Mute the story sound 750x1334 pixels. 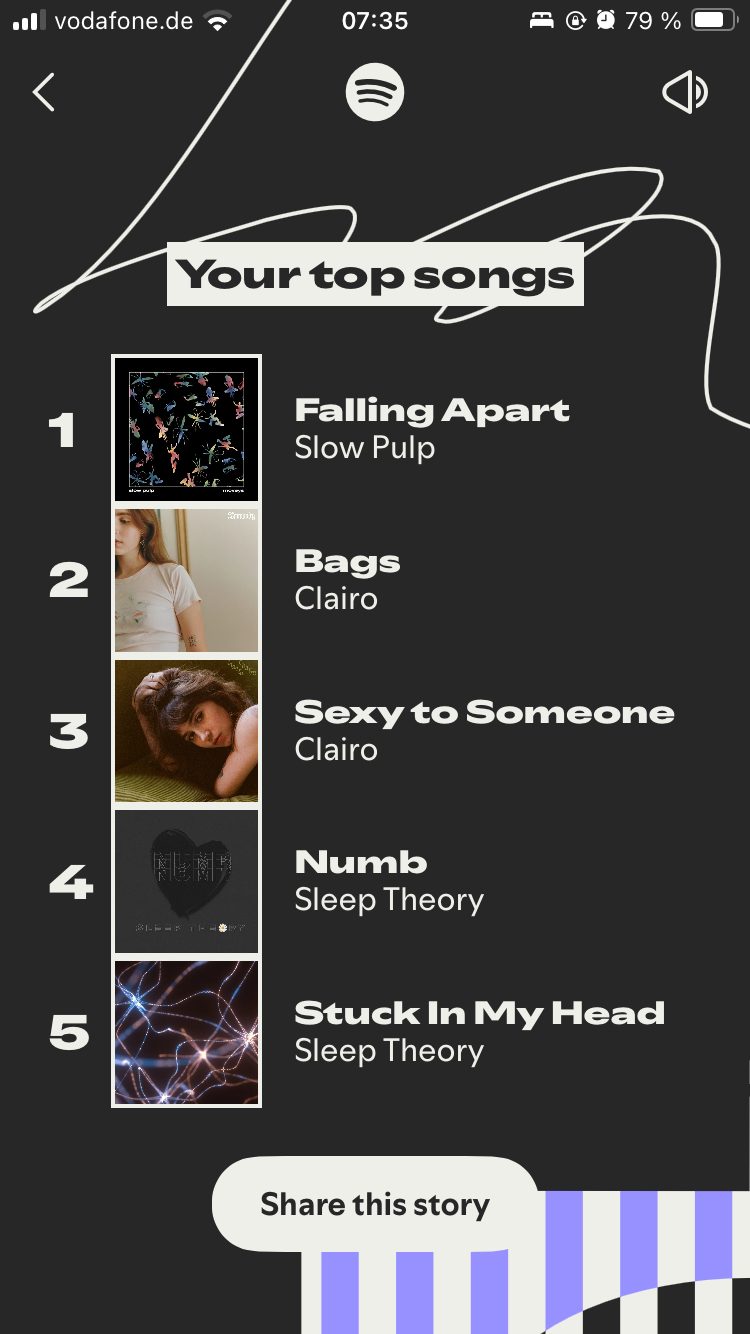click(x=685, y=93)
